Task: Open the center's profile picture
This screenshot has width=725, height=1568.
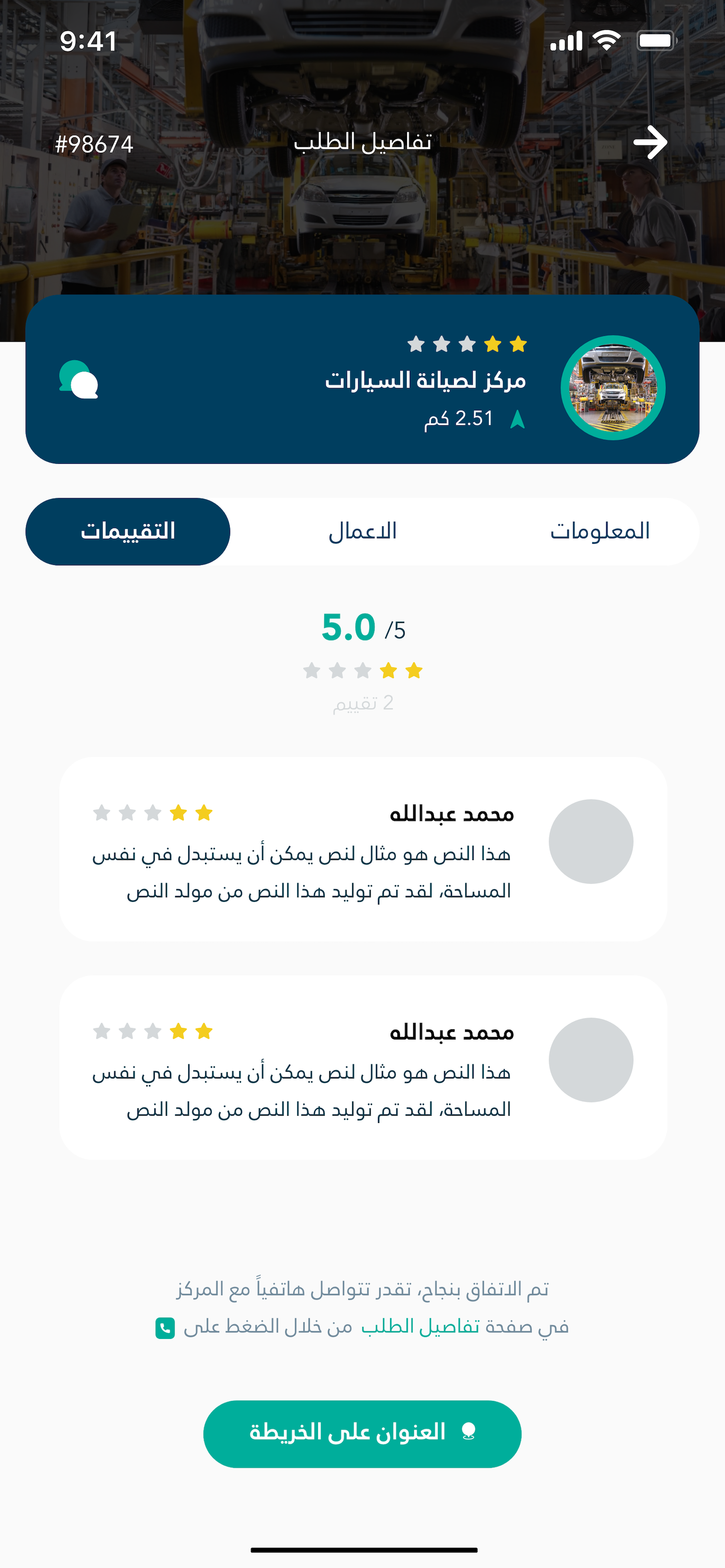Action: (x=612, y=388)
